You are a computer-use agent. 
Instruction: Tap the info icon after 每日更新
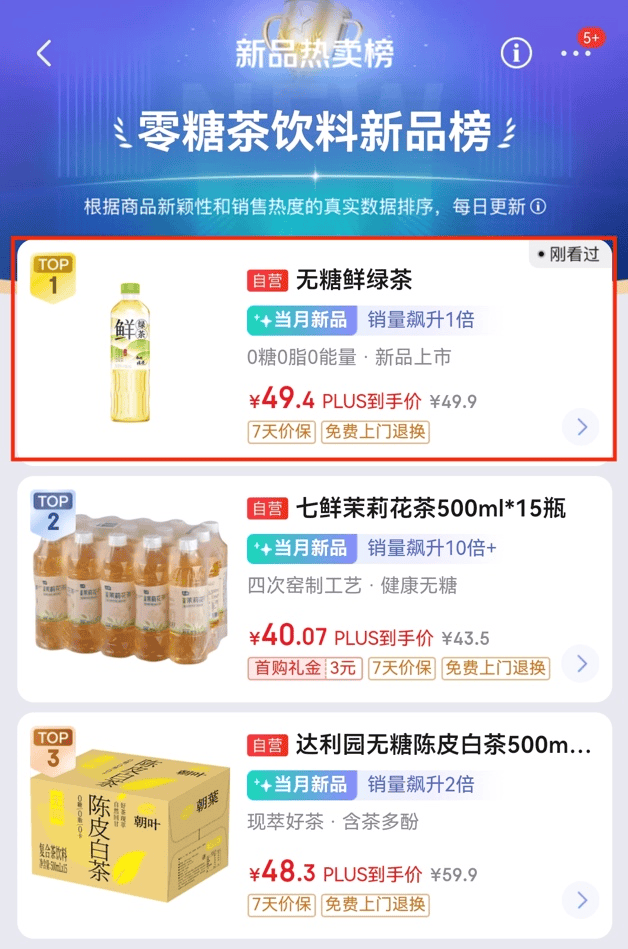539,207
